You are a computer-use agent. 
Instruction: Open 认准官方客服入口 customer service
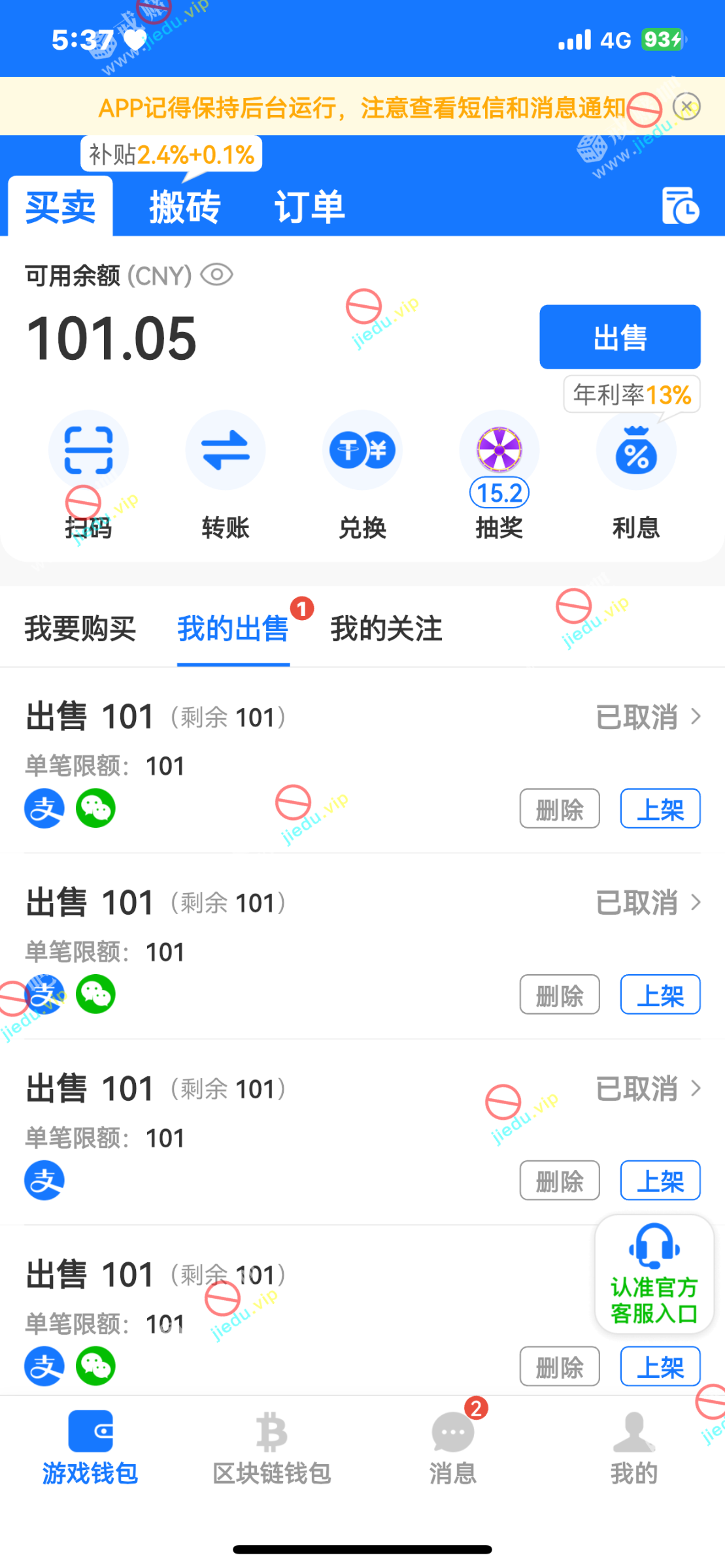[654, 1273]
